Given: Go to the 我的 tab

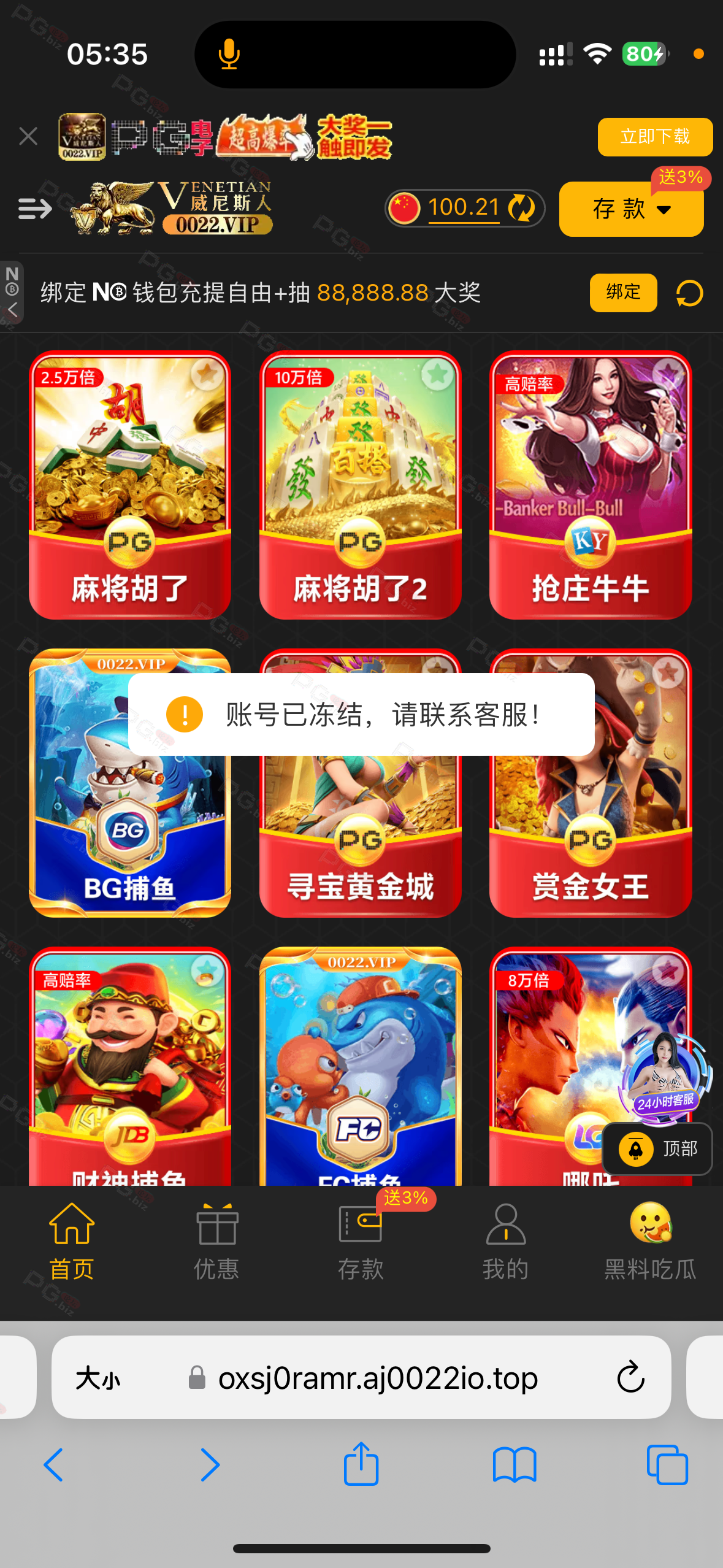Looking at the screenshot, I should [x=505, y=1240].
